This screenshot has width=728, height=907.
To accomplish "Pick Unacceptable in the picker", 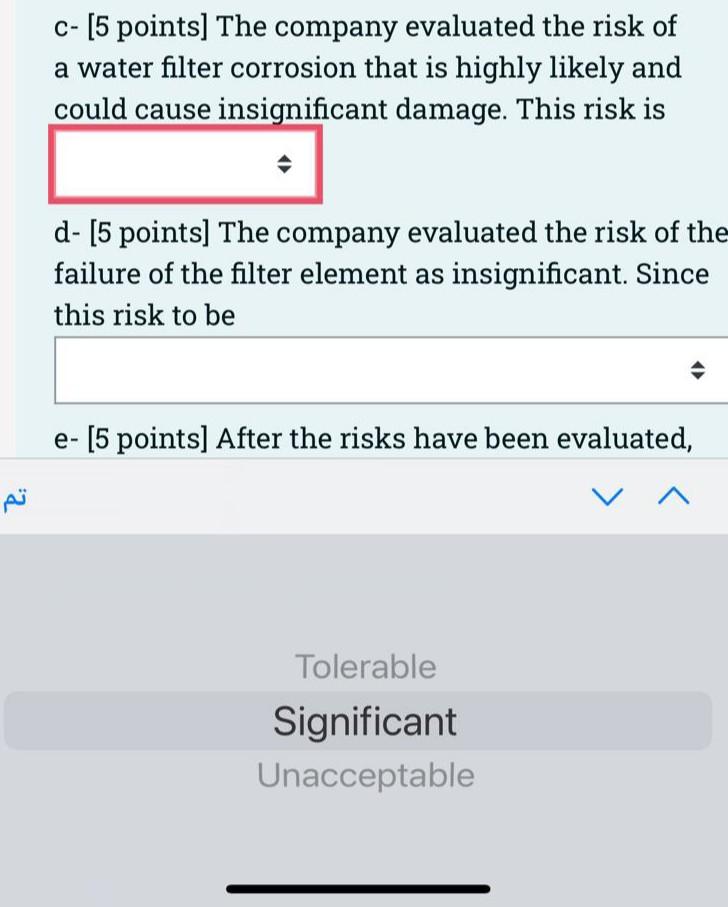I will pos(365,775).
